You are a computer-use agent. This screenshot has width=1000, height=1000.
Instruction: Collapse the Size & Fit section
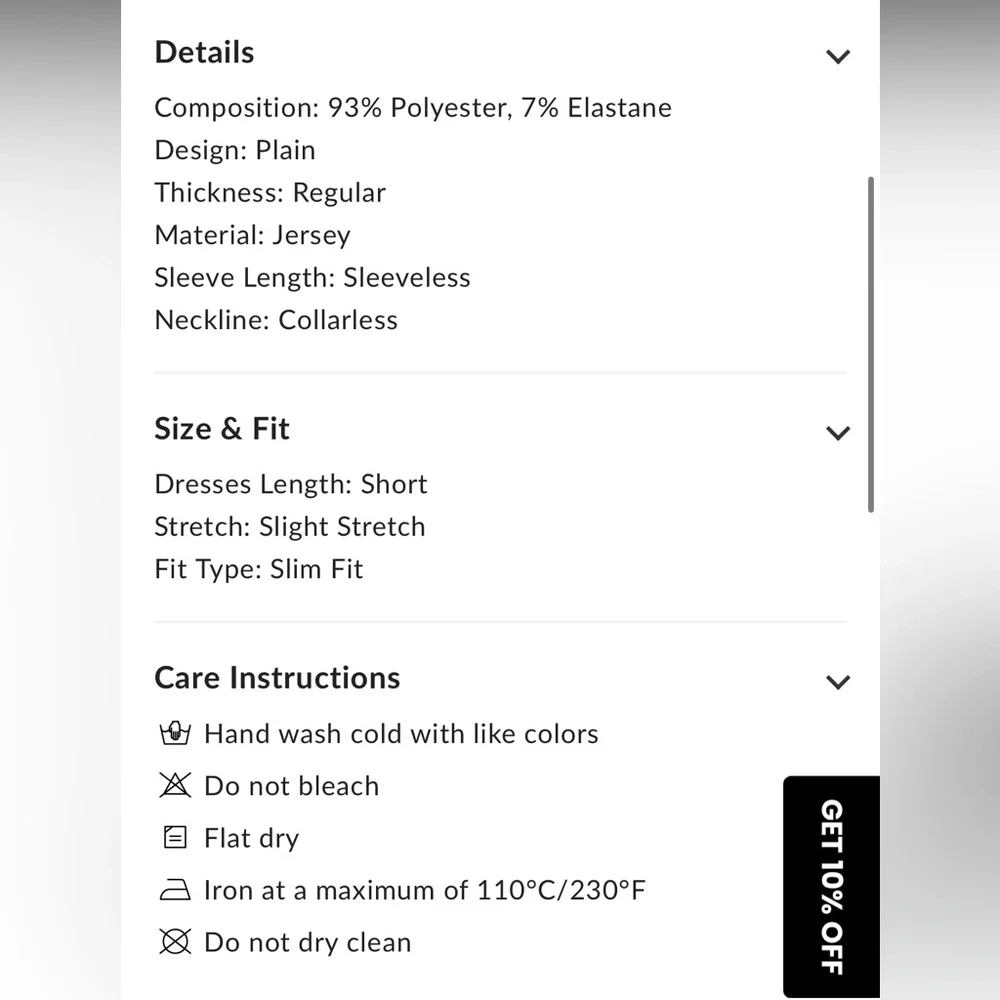[838, 433]
